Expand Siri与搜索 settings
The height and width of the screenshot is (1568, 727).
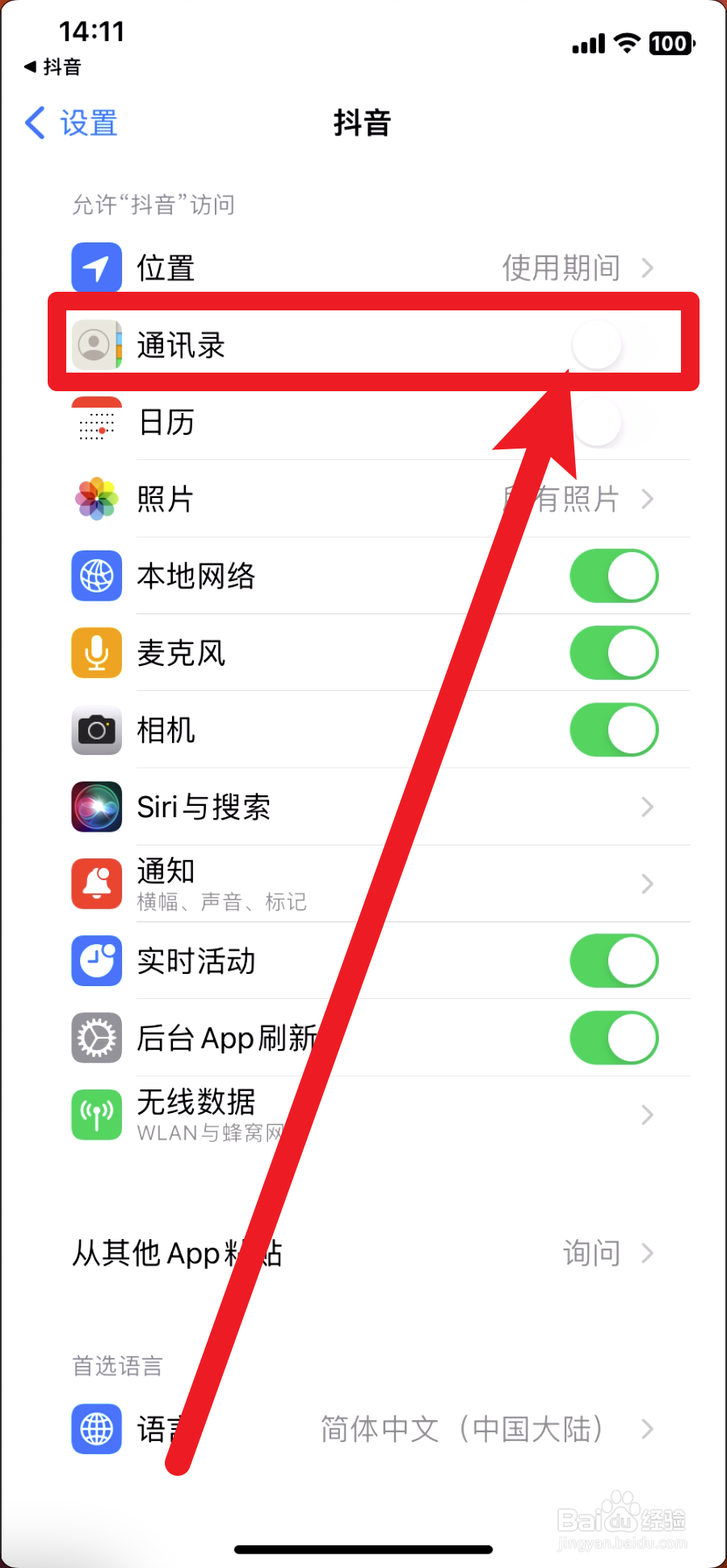click(646, 807)
